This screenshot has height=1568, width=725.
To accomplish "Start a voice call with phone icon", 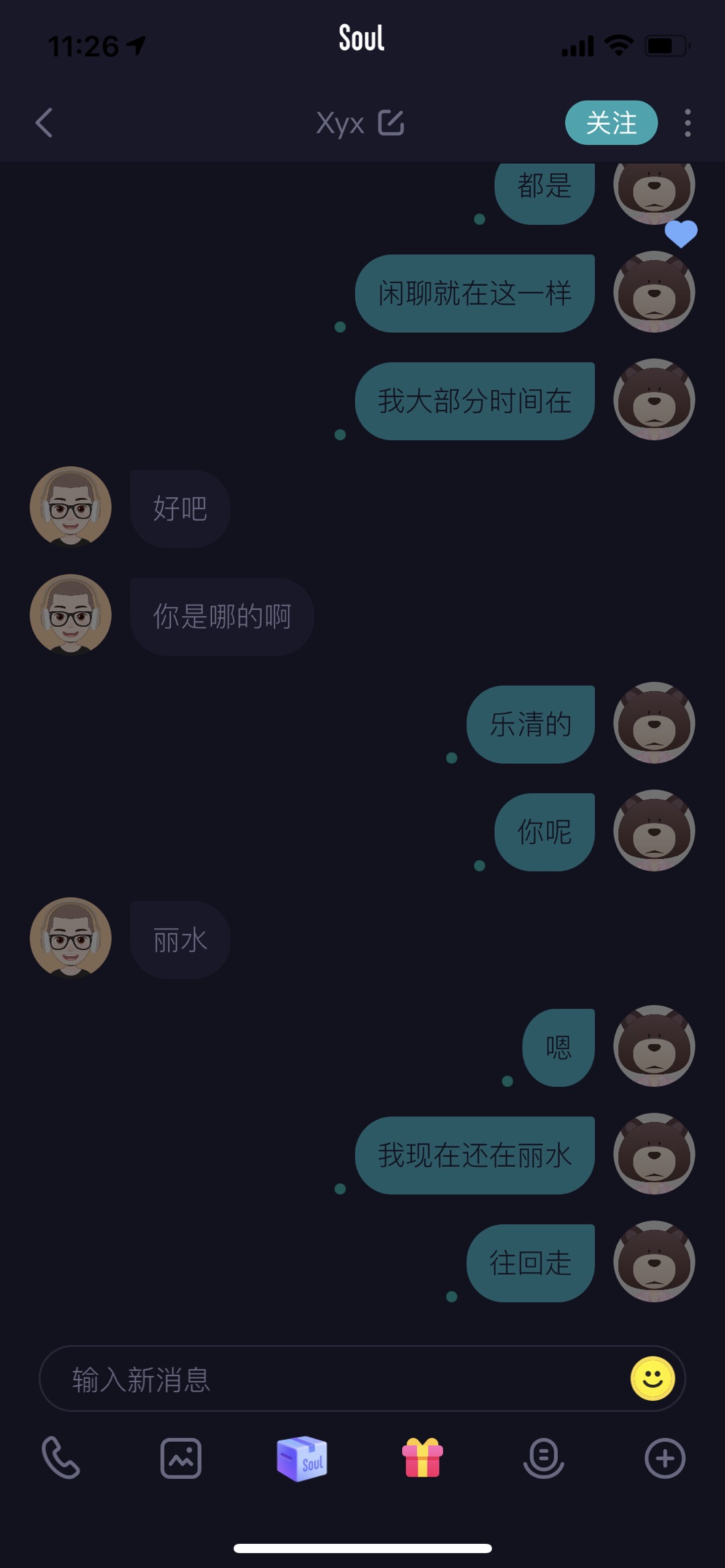I will pyautogui.click(x=60, y=1458).
